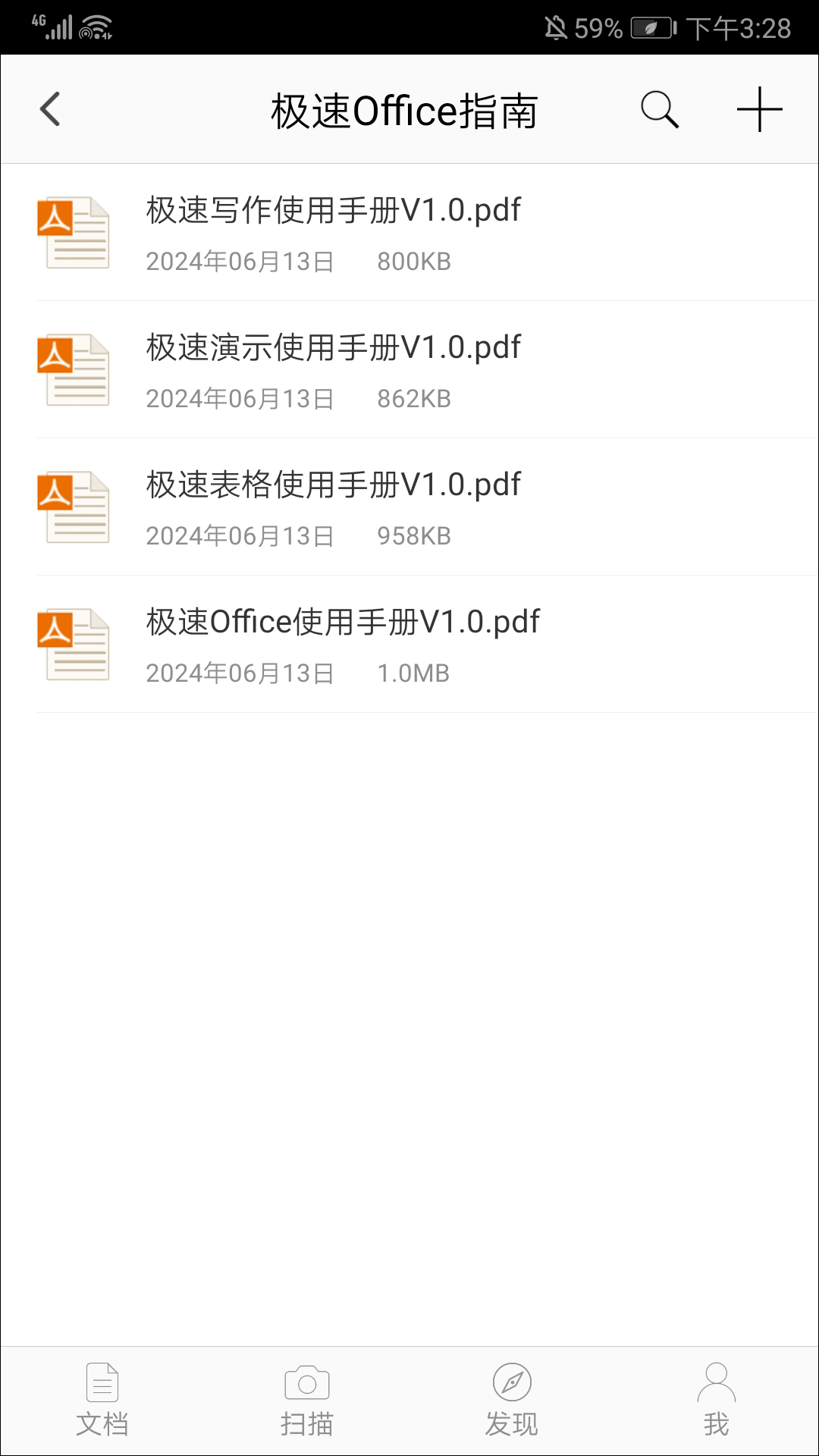Tap the plus icon to add
Screen dimensions: 819x1456
click(x=759, y=110)
